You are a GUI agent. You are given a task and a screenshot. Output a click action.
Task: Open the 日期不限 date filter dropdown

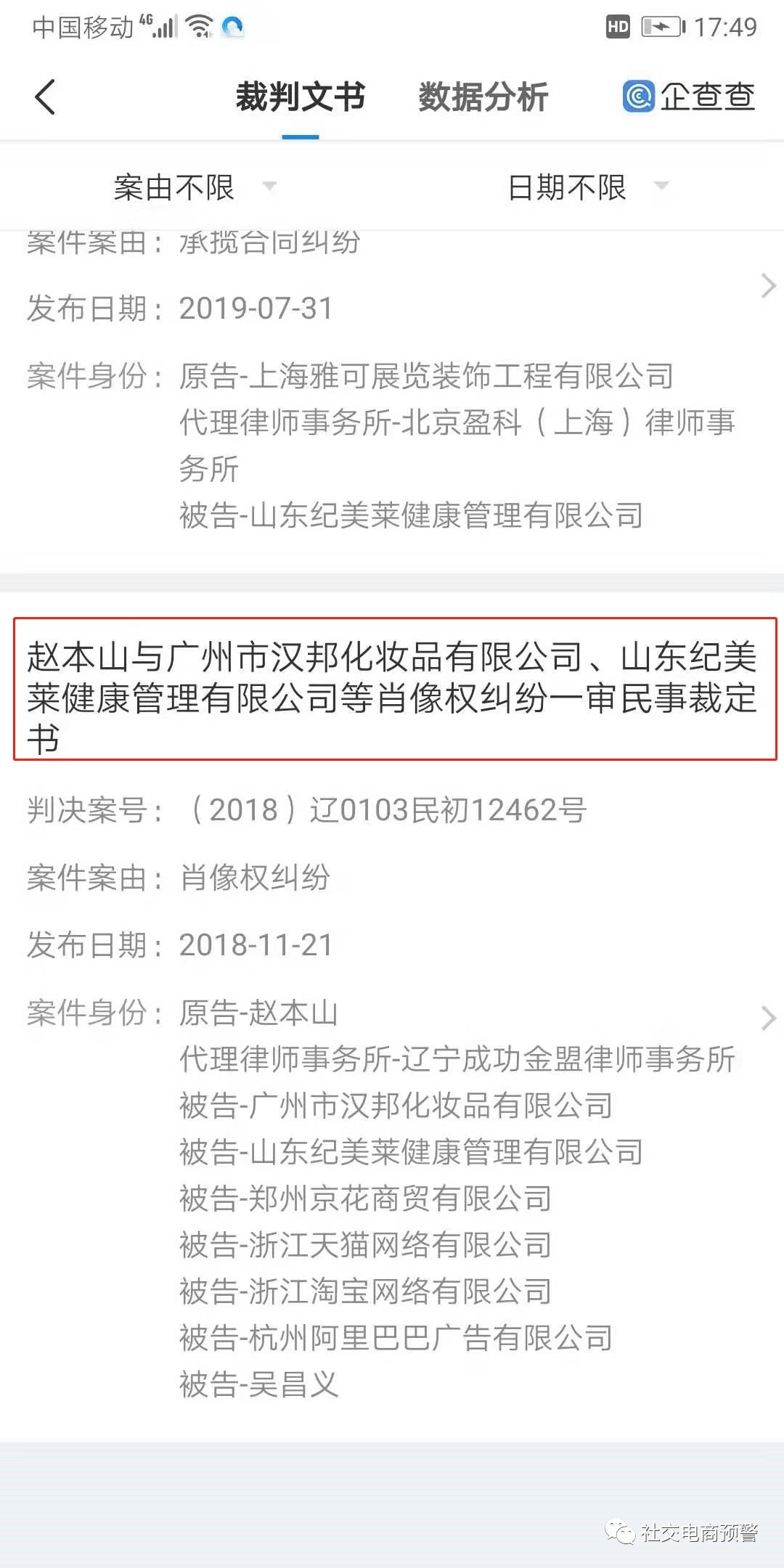click(x=587, y=187)
